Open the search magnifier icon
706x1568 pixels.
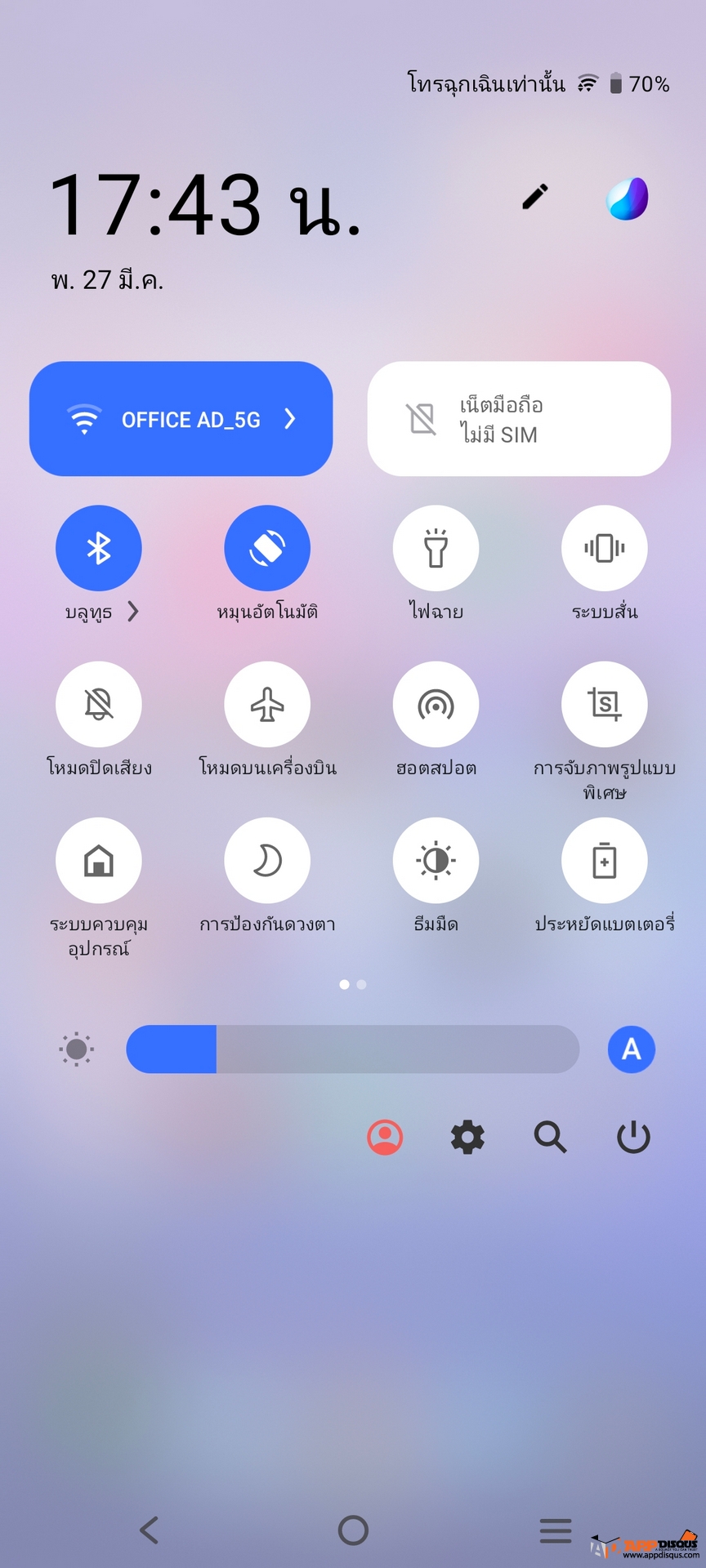click(550, 1137)
